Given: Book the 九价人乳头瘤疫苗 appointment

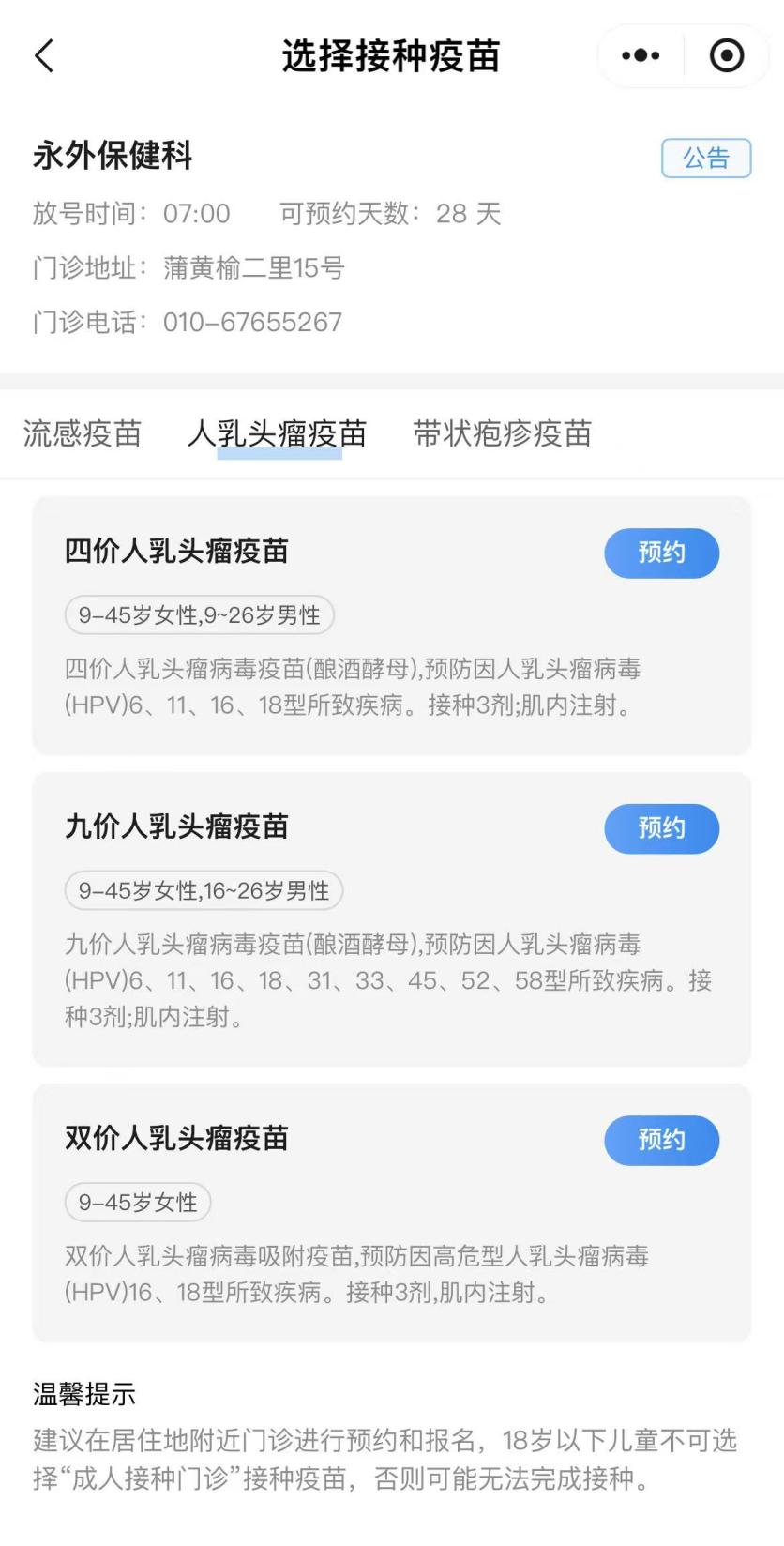Looking at the screenshot, I should (x=661, y=828).
